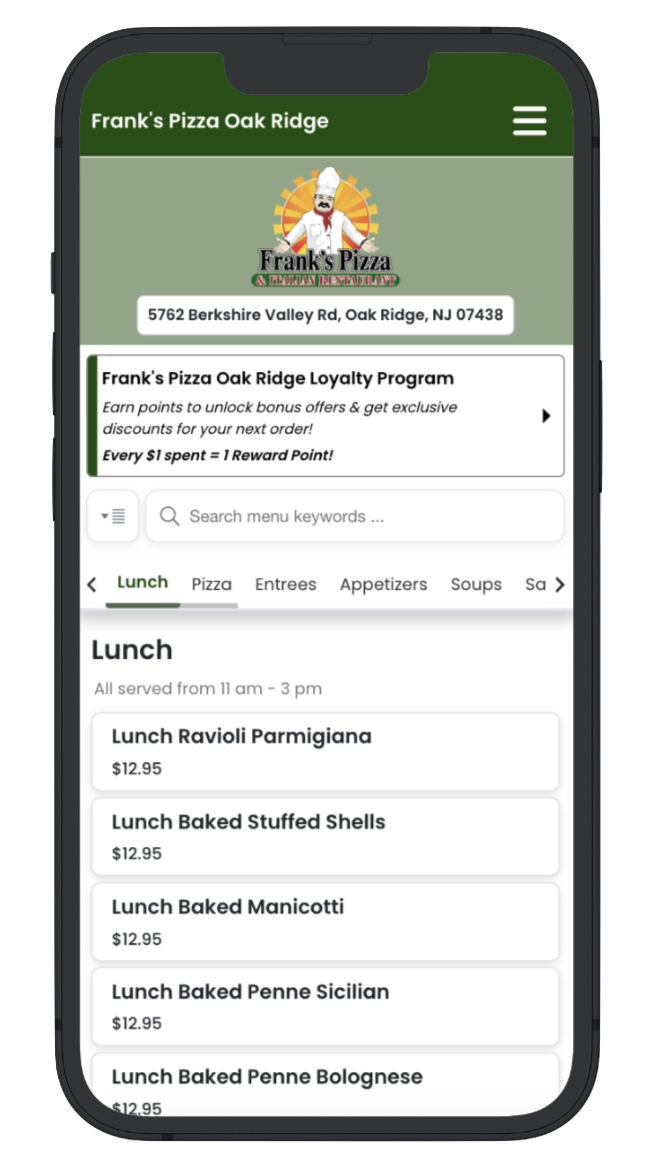Open Lunch Baked Penne Bolognese
The height and width of the screenshot is (1160, 648).
325,1083
